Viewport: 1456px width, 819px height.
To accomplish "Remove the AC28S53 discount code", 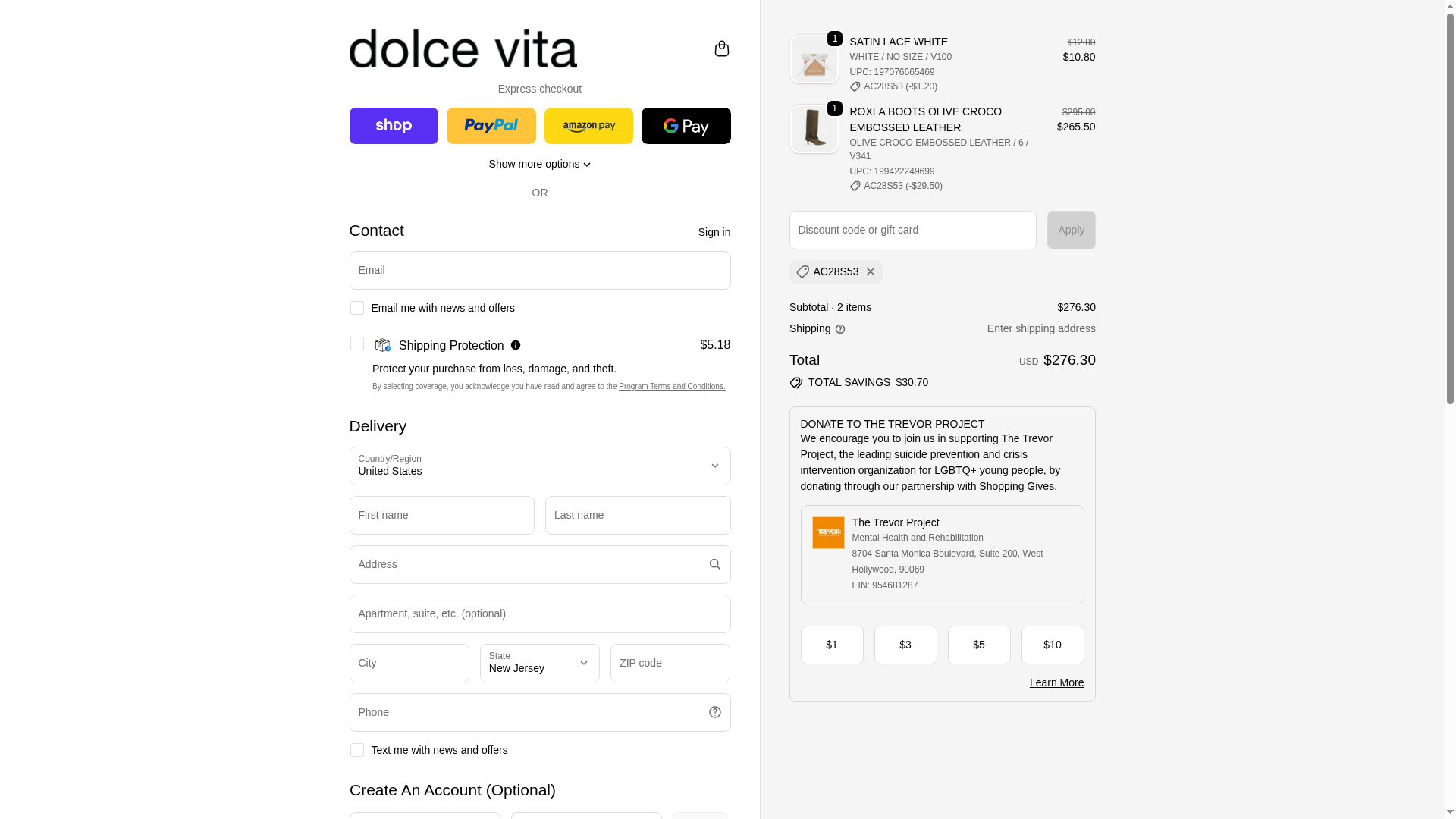I will tap(871, 271).
